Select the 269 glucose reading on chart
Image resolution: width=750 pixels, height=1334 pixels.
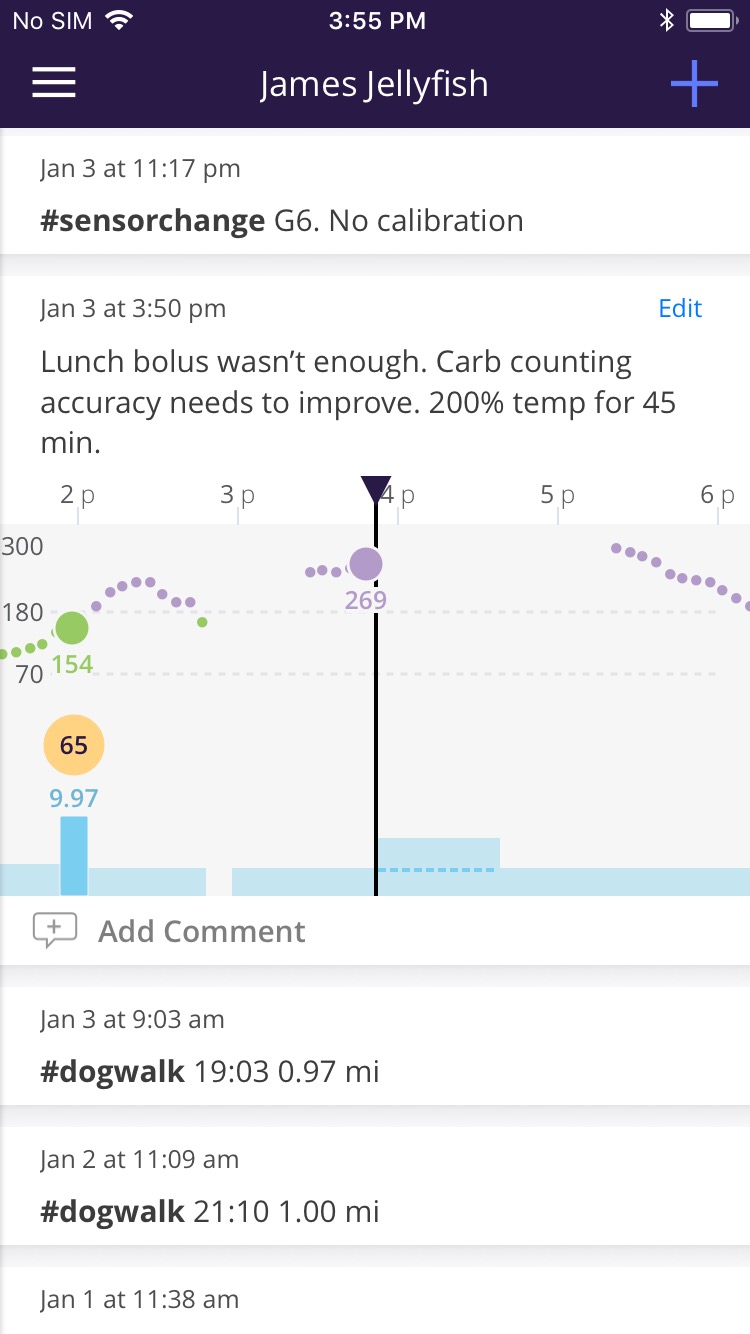tap(365, 565)
